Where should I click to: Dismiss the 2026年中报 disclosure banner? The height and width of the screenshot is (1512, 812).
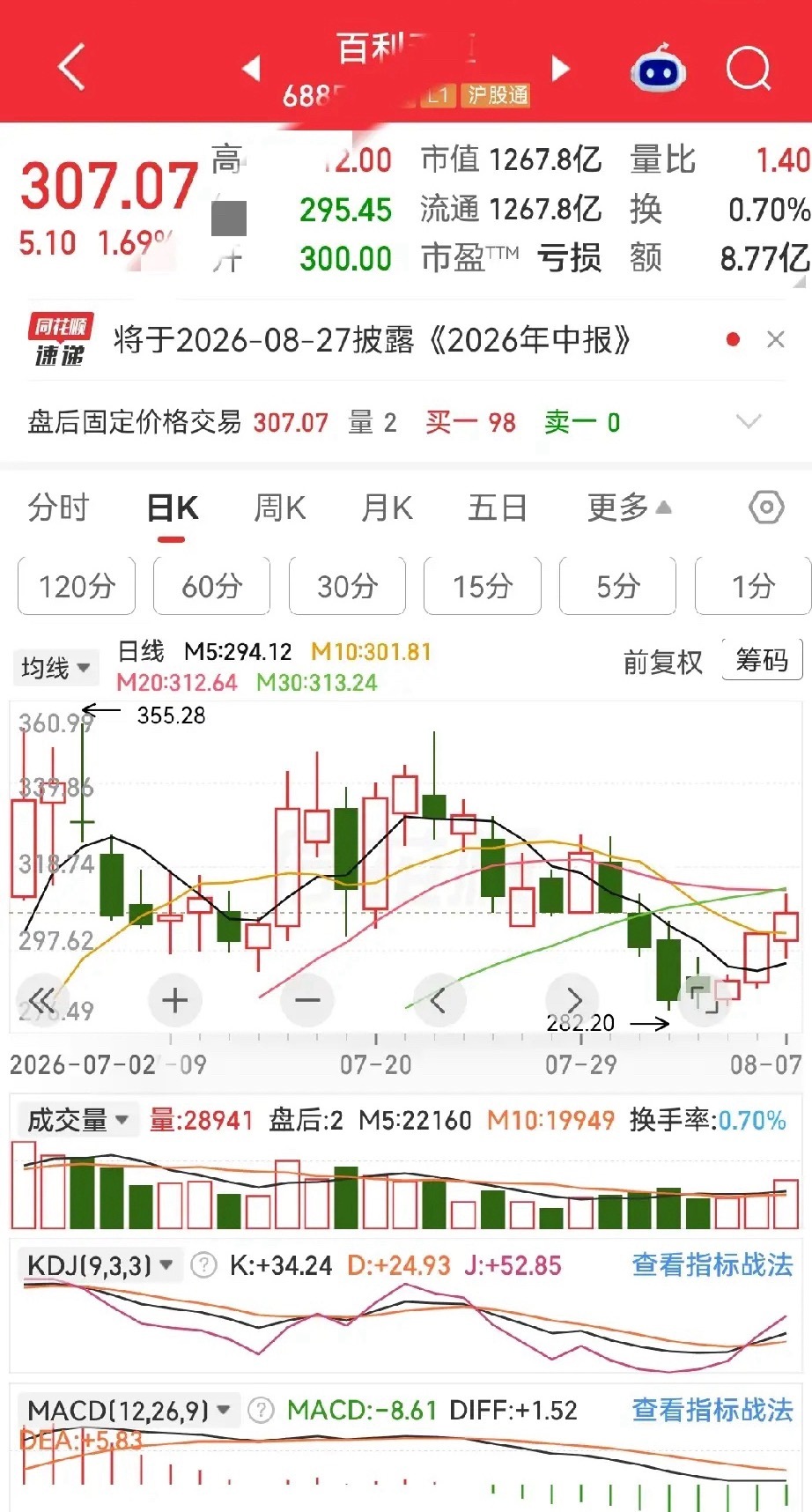(x=776, y=339)
